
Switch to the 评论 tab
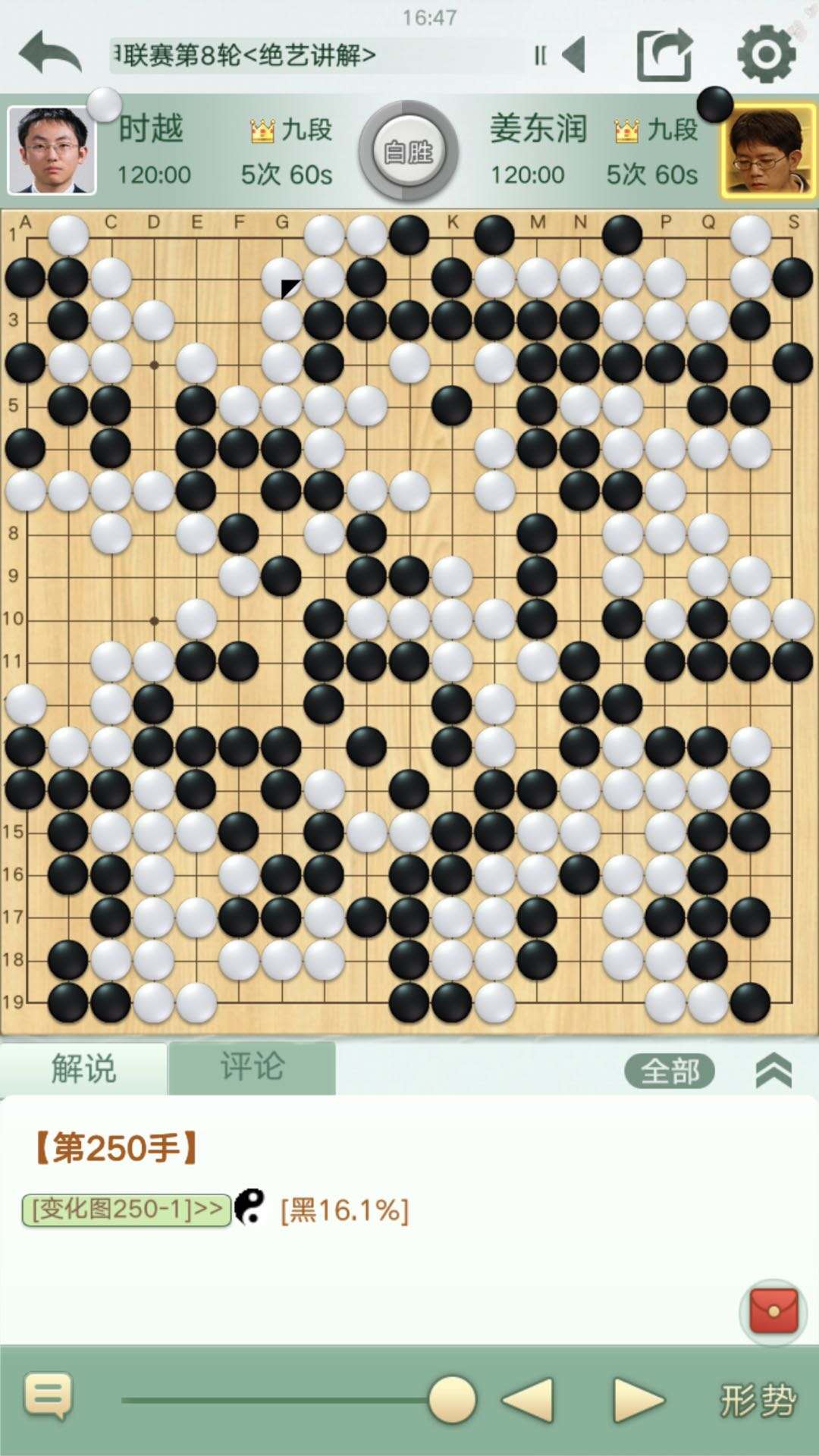click(252, 1067)
